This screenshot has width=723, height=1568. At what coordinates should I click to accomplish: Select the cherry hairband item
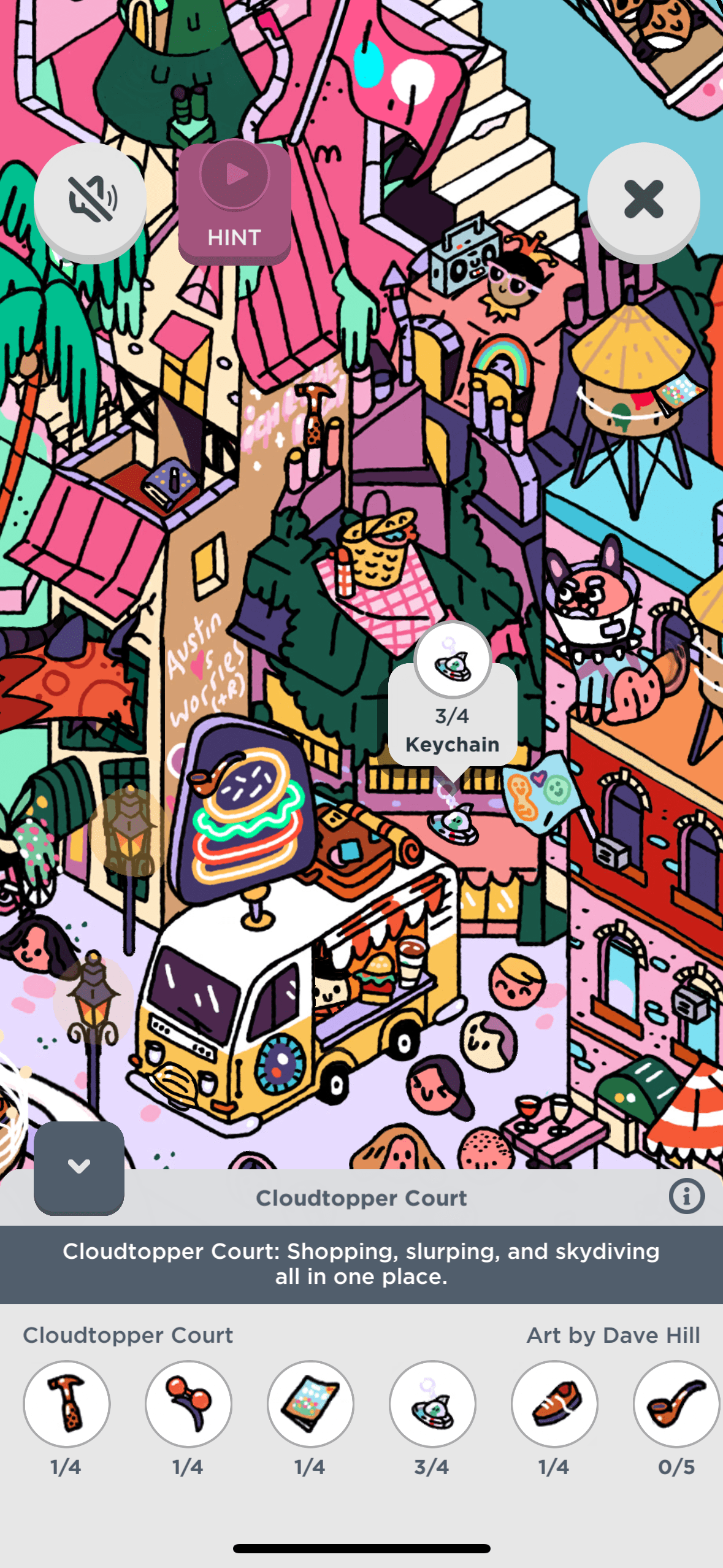pos(188,1404)
